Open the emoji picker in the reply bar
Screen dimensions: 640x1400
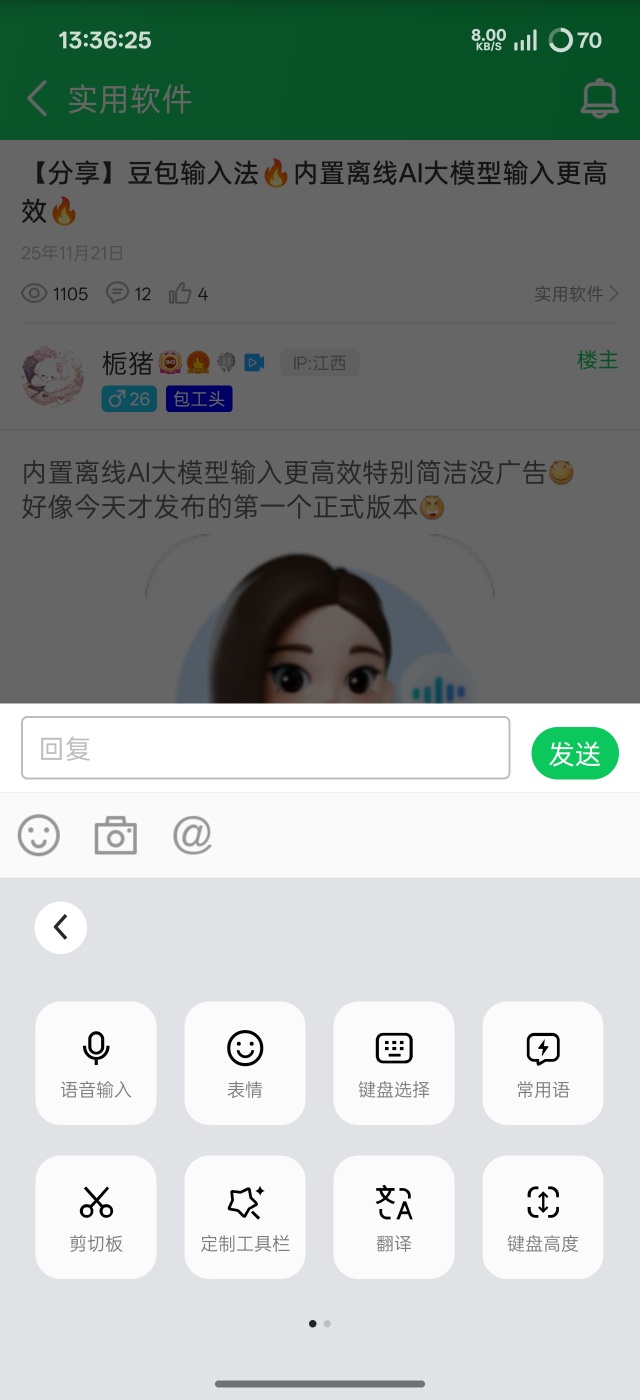(40, 835)
